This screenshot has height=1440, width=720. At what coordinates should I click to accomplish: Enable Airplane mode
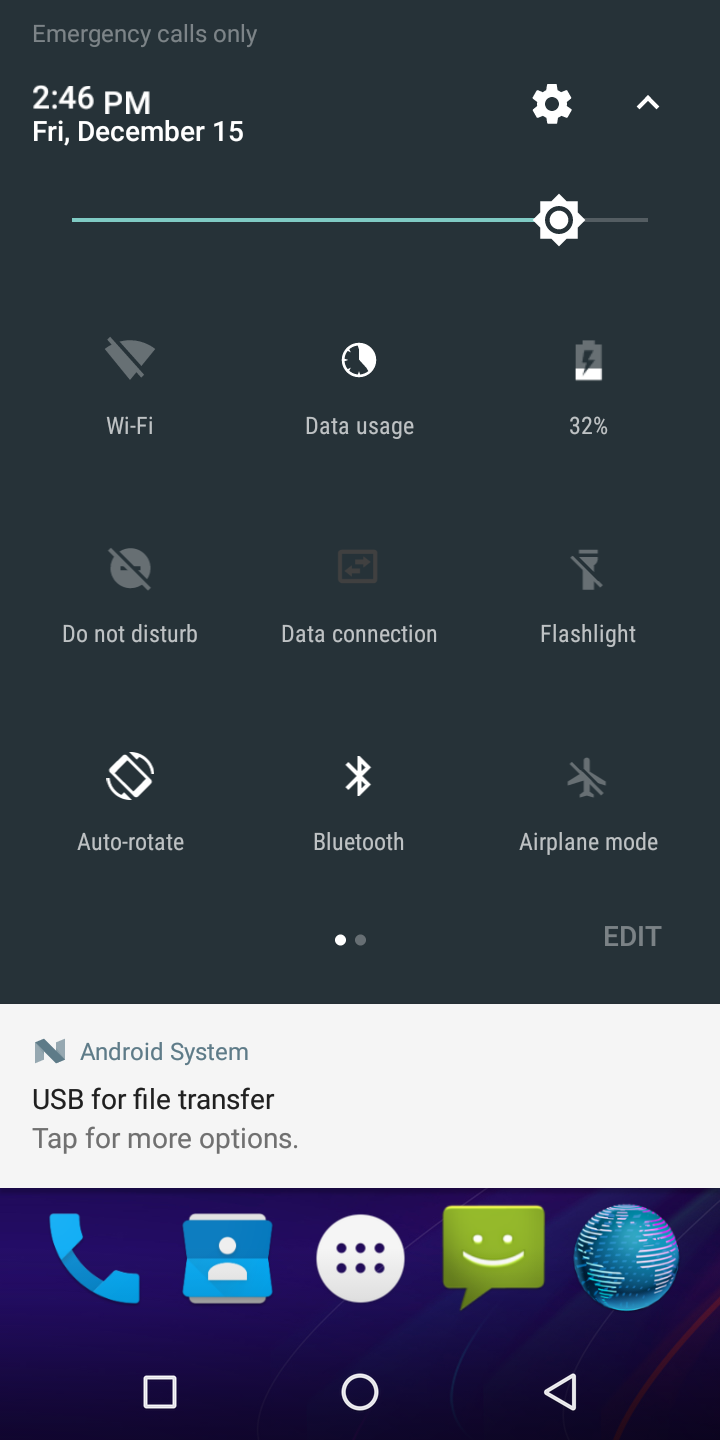tap(588, 804)
